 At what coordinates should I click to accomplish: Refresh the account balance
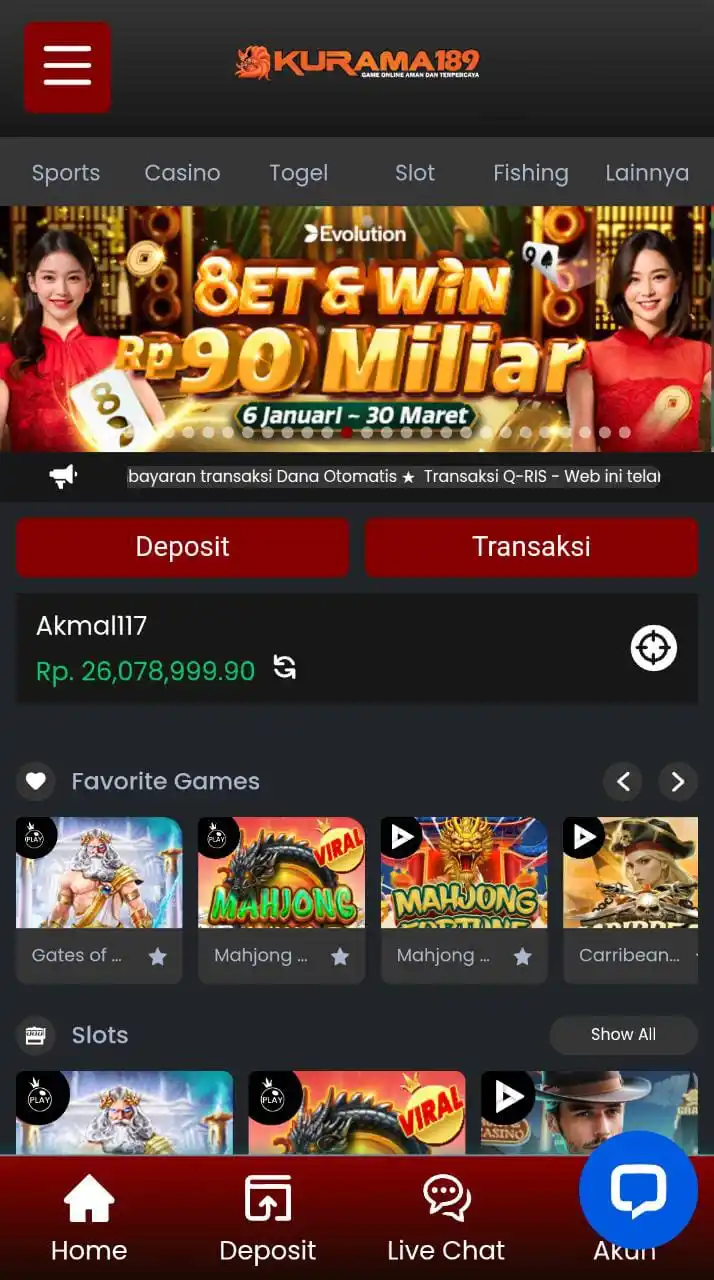pos(285,668)
